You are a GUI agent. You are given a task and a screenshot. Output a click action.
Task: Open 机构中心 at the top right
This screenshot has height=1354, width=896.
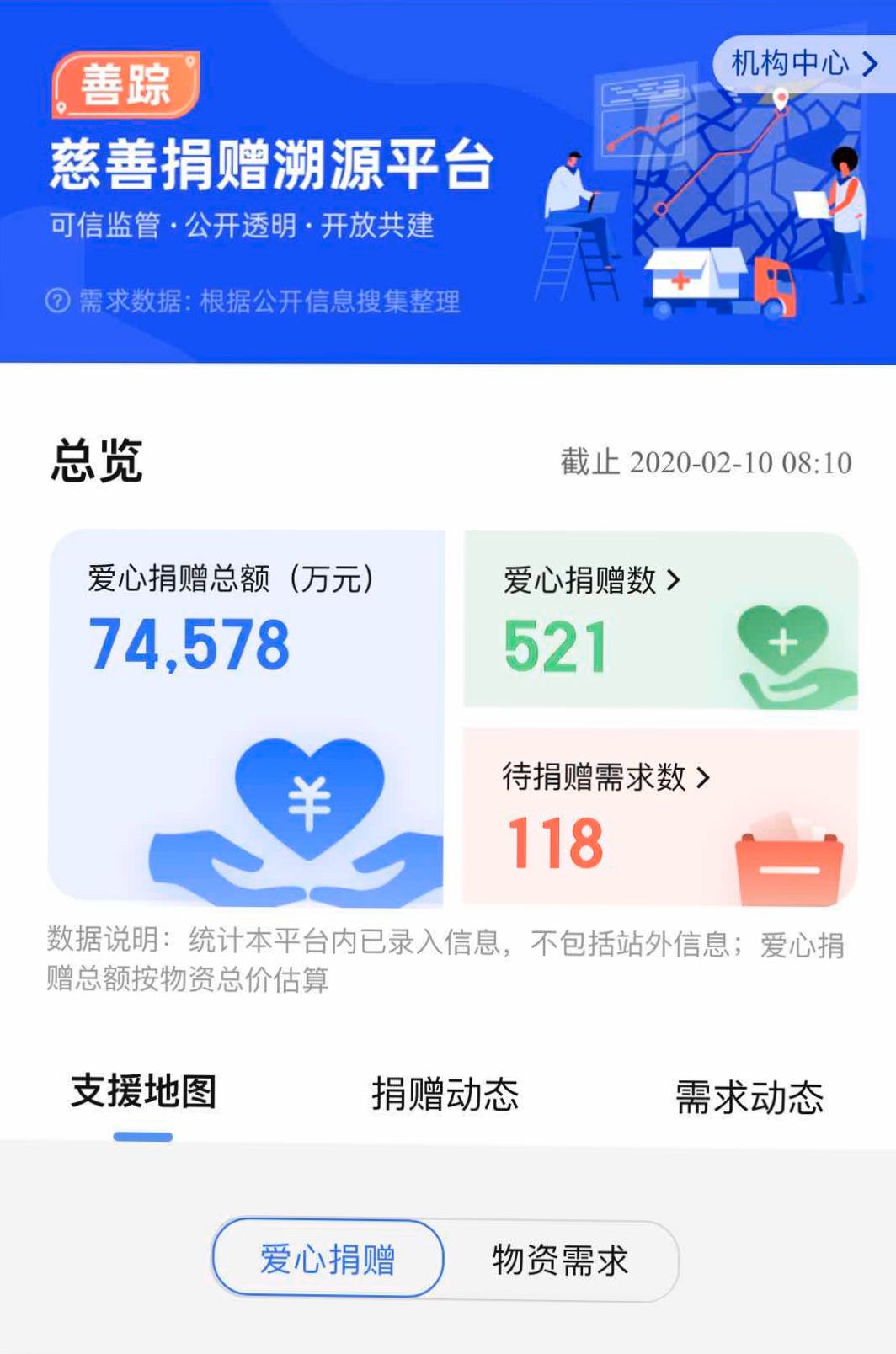(x=803, y=64)
